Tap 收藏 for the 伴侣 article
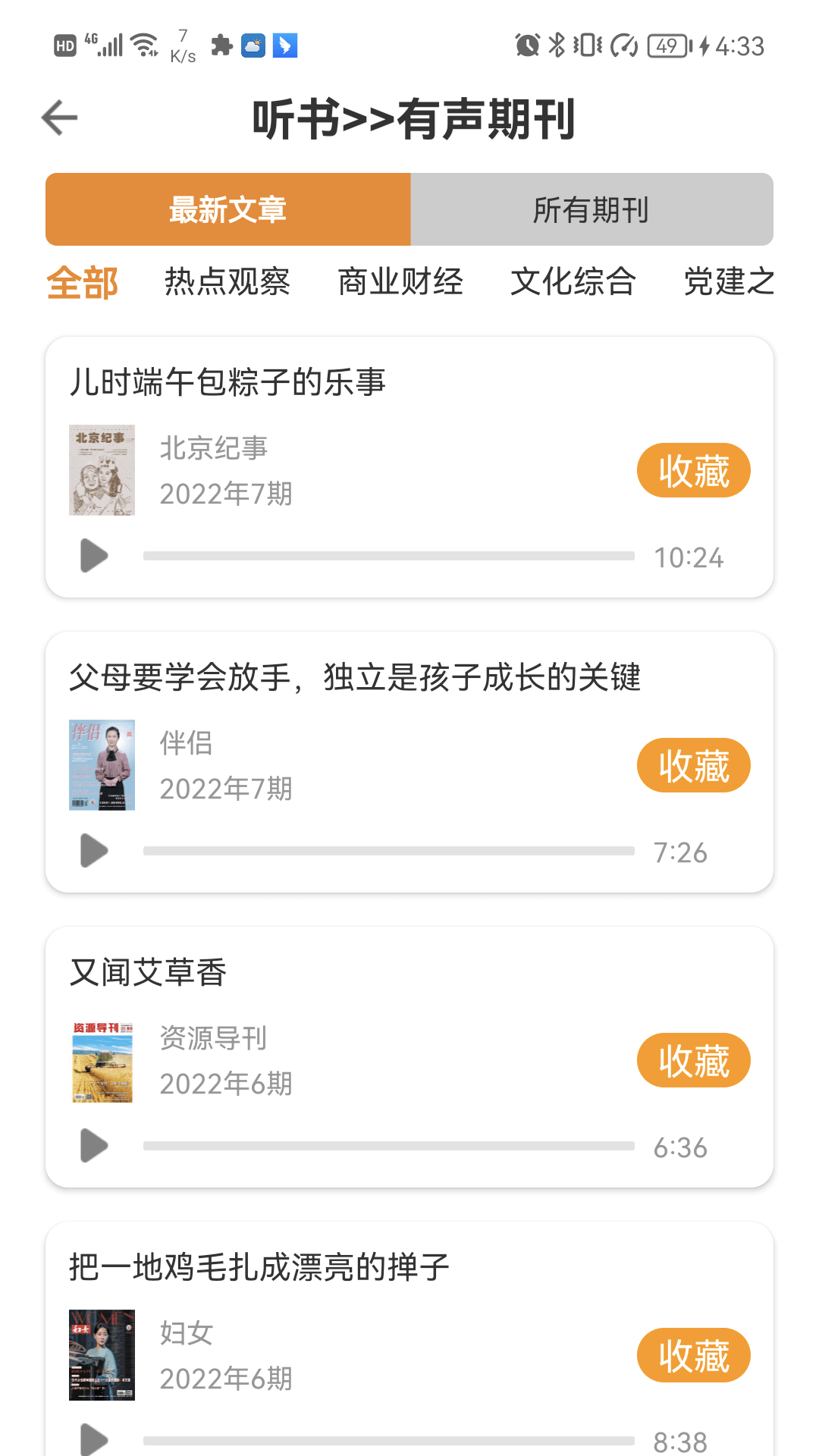The image size is (819, 1456). click(x=693, y=765)
